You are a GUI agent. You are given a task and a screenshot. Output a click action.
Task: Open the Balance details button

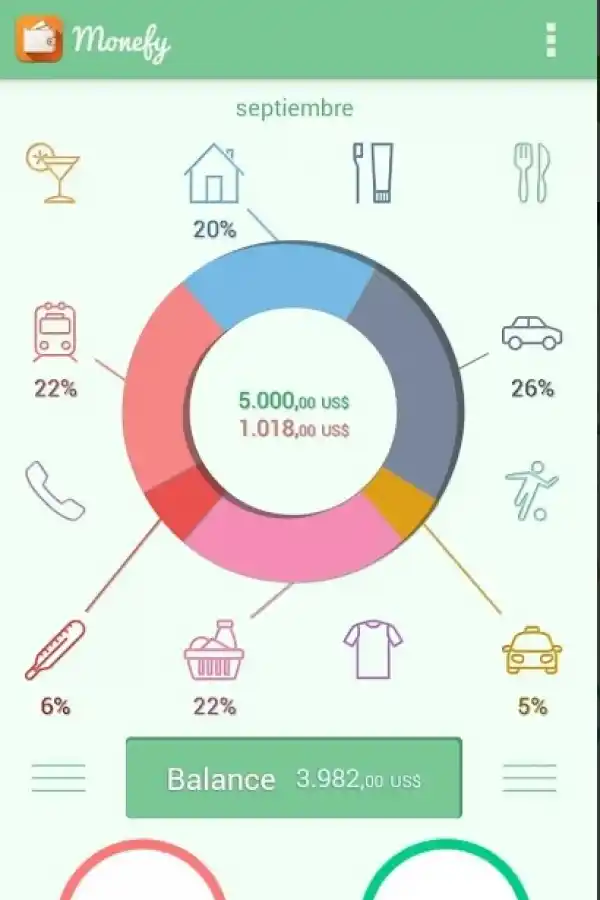coord(294,778)
